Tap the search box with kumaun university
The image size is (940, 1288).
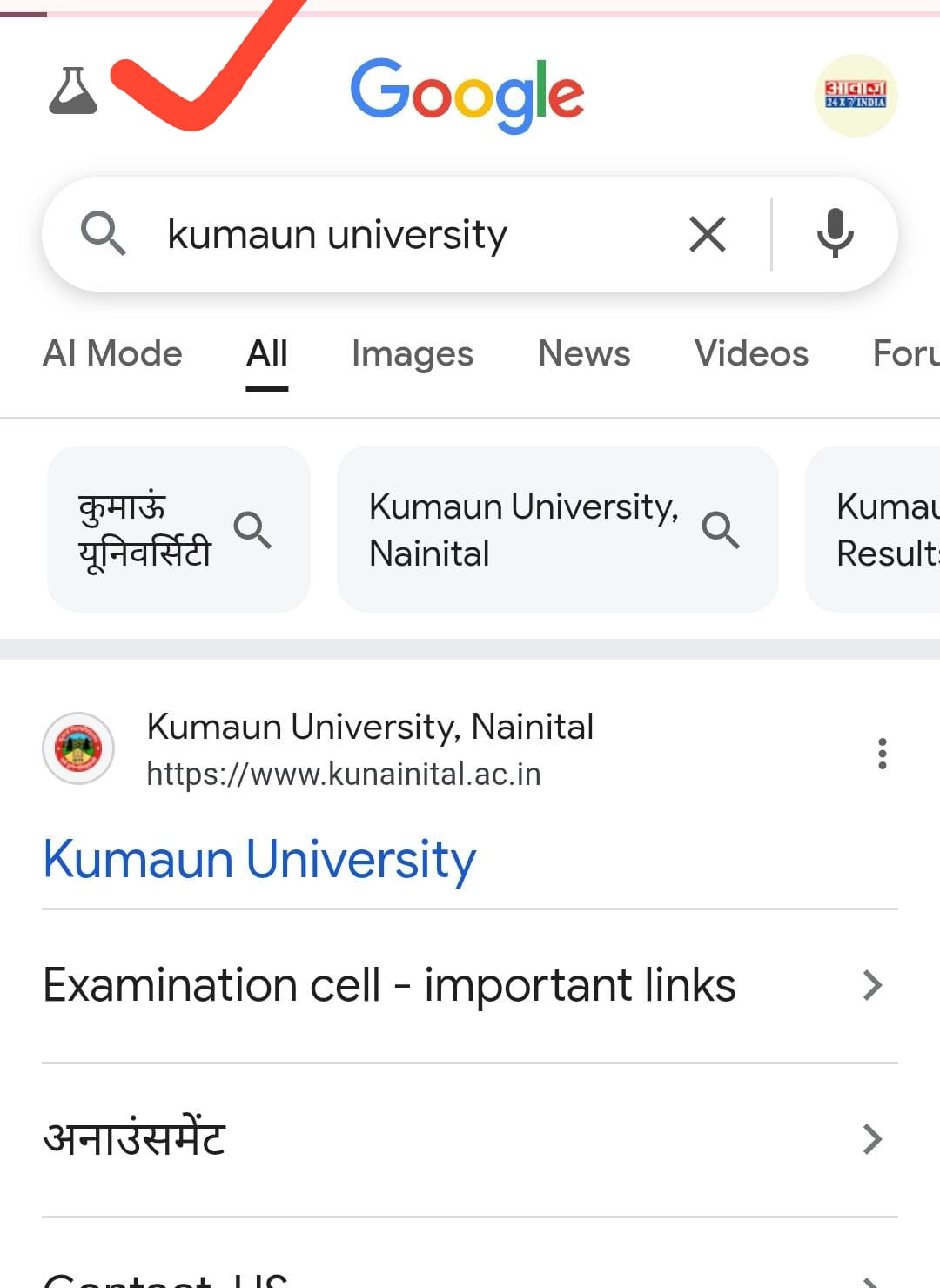point(392,235)
